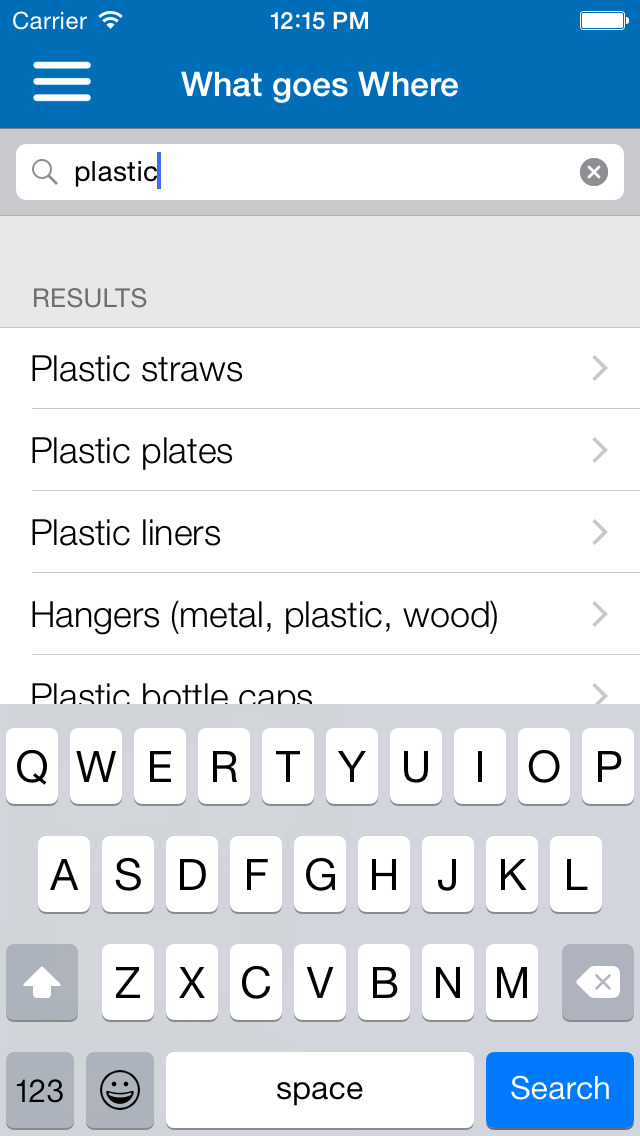Screen dimensions: 640x1136
Task: Hit the keyboard backspace key
Action: [x=598, y=982]
